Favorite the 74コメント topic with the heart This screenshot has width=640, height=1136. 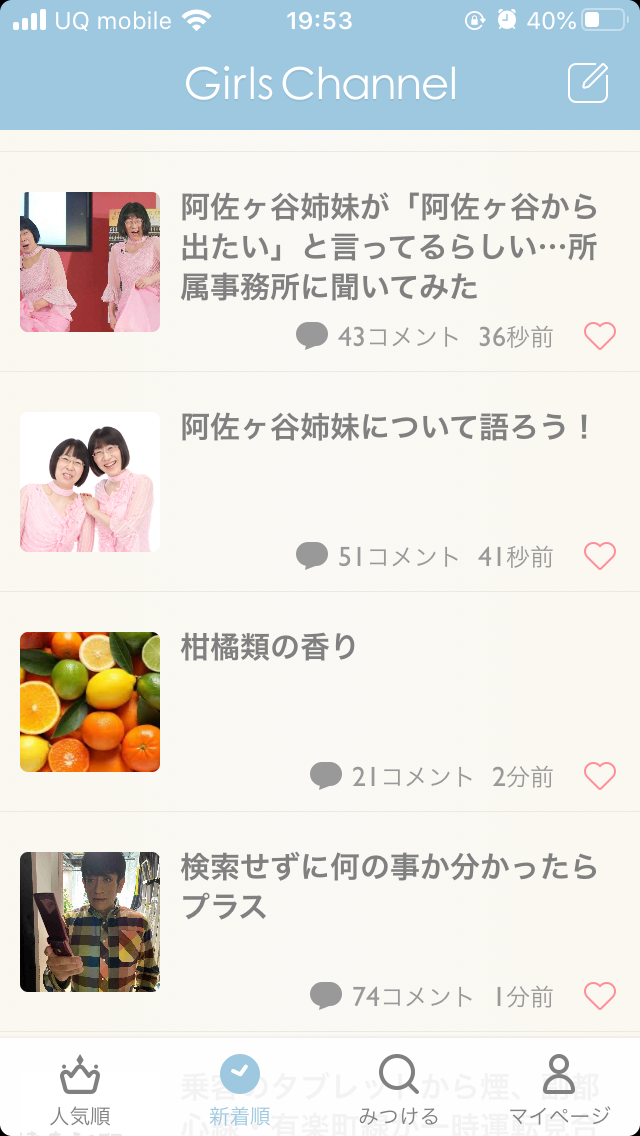point(599,996)
